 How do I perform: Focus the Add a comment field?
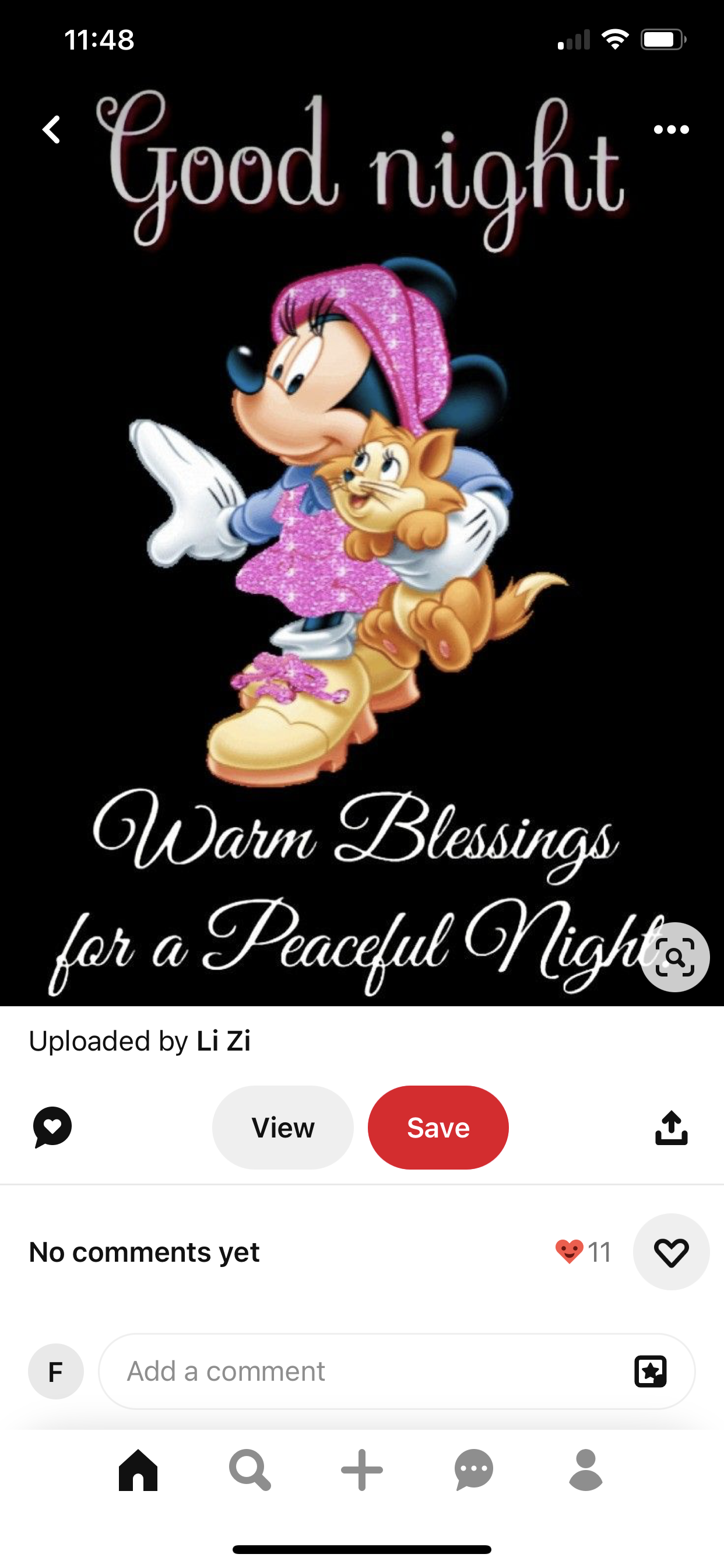pos(365,1371)
